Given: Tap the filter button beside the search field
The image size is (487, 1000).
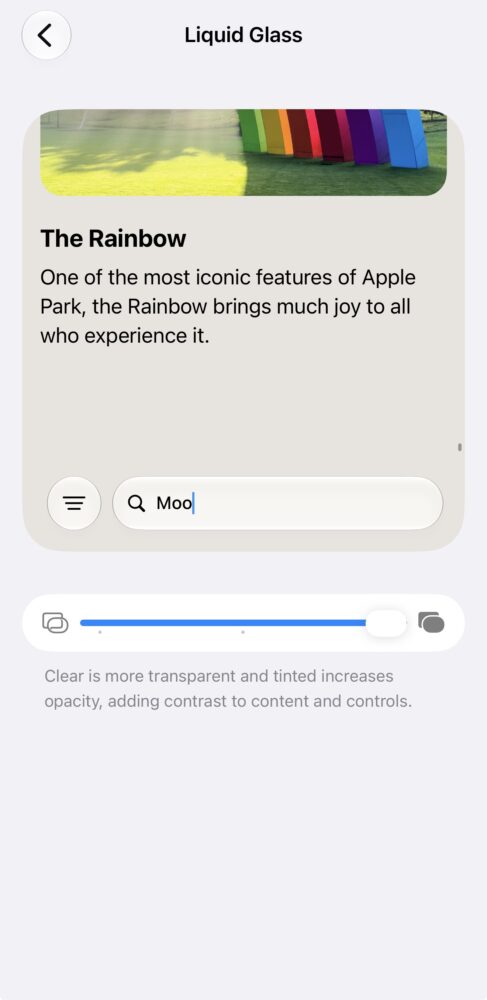Looking at the screenshot, I should (74, 503).
